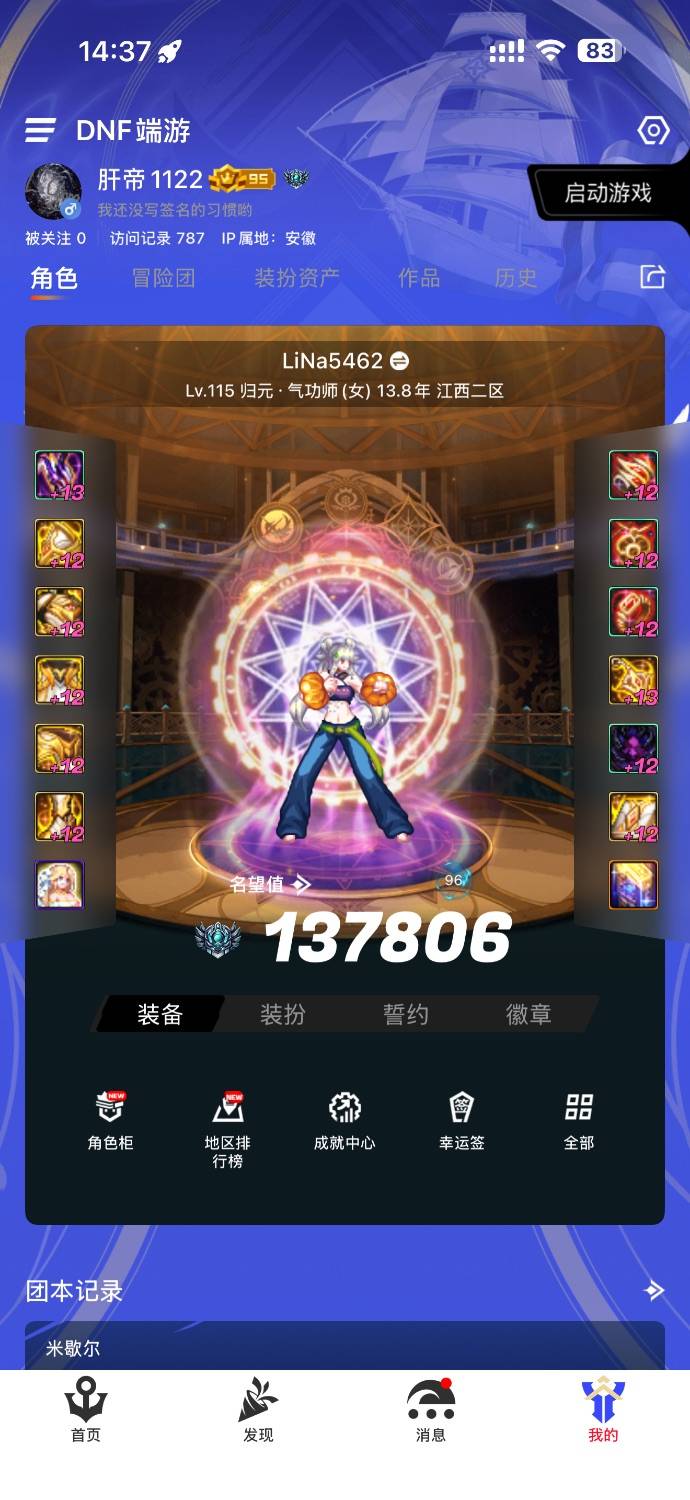Switch to the 装扮资产 tab
The width and height of the screenshot is (690, 1500).
(x=296, y=278)
